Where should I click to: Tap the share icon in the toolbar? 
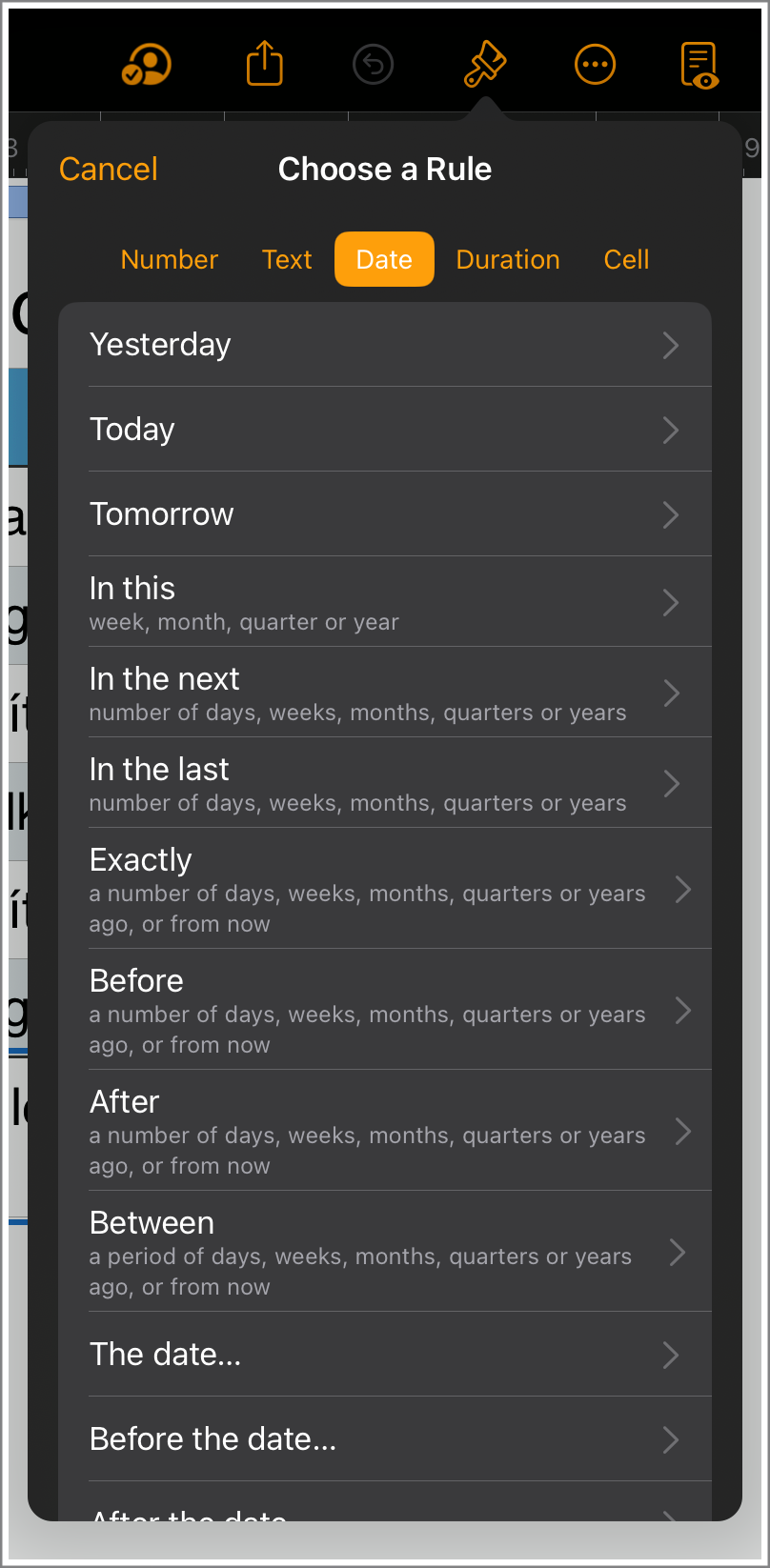(264, 65)
